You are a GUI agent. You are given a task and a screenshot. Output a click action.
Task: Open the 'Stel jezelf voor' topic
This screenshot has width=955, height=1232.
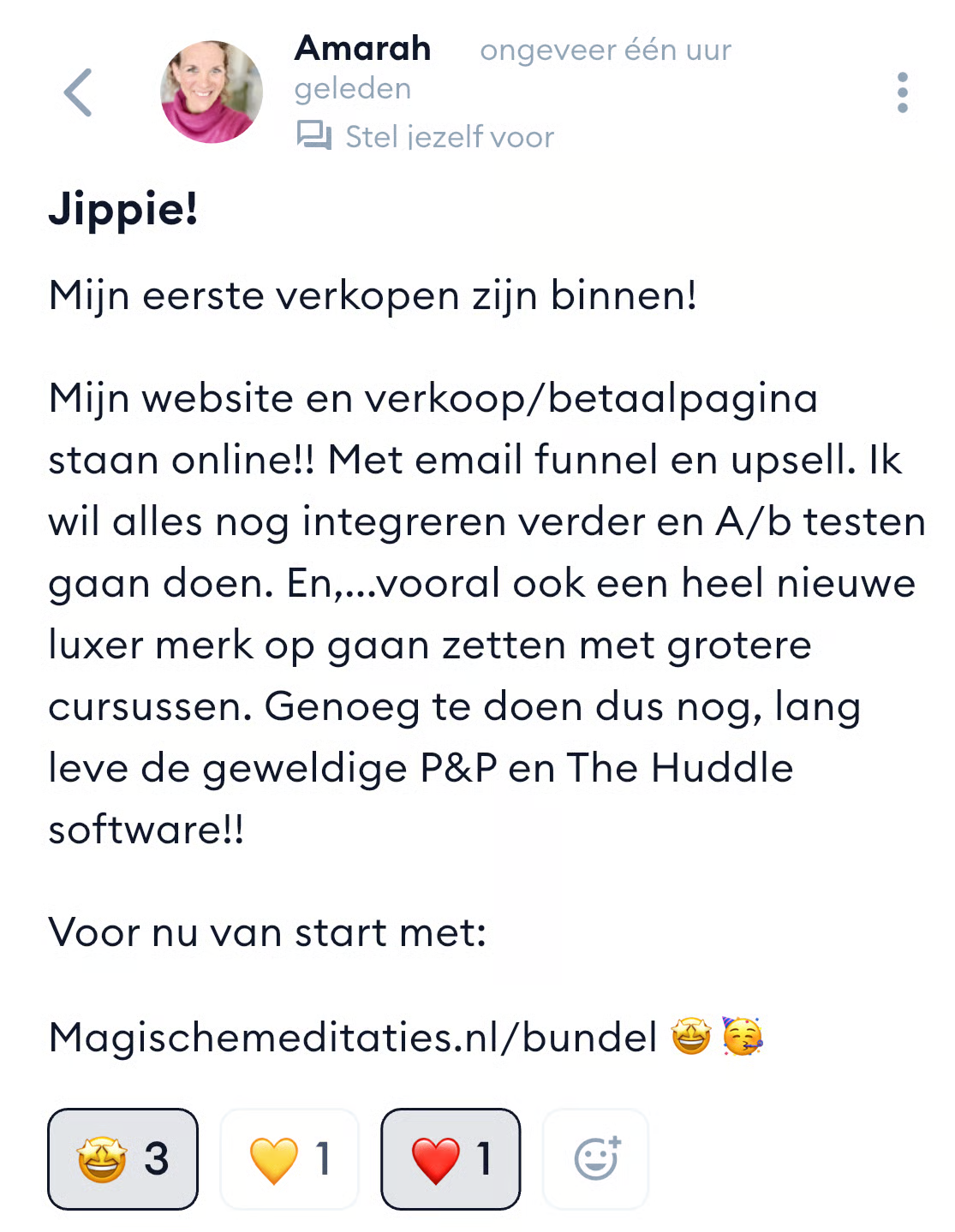[x=449, y=137]
